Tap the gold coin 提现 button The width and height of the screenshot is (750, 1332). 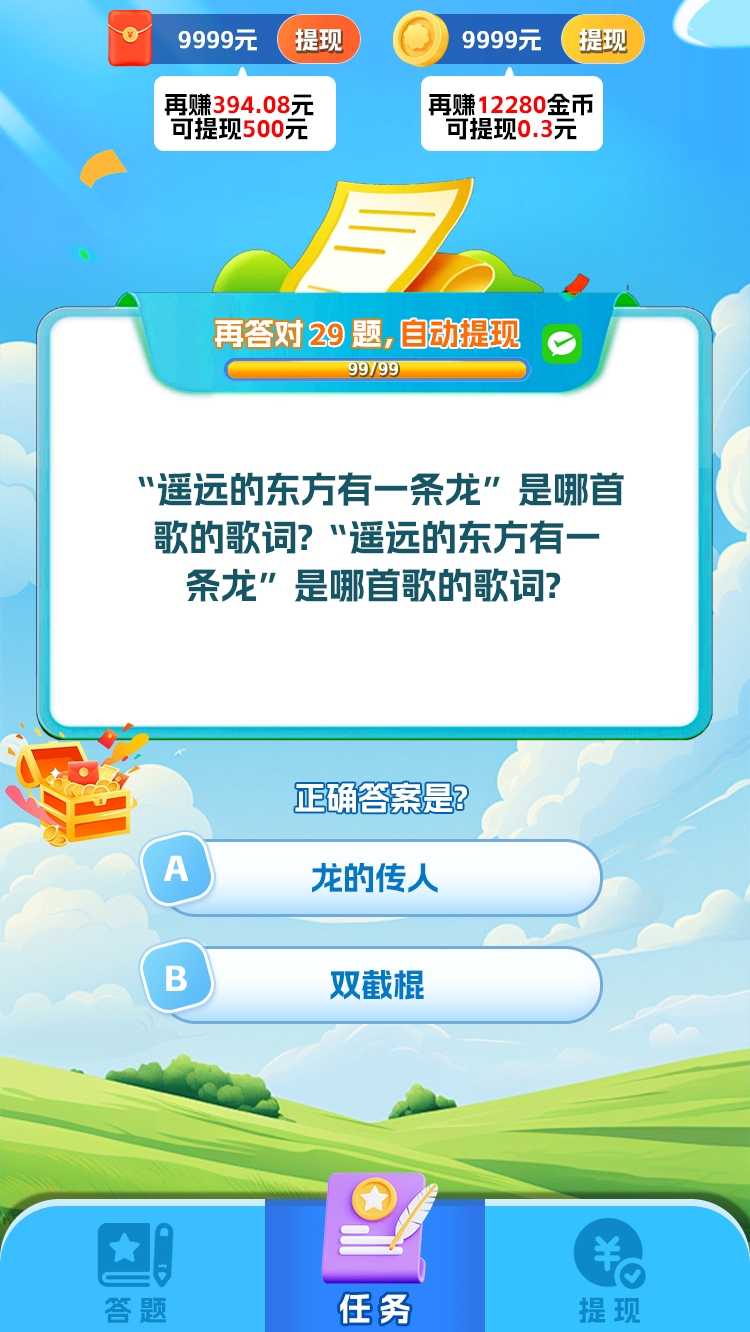click(602, 40)
